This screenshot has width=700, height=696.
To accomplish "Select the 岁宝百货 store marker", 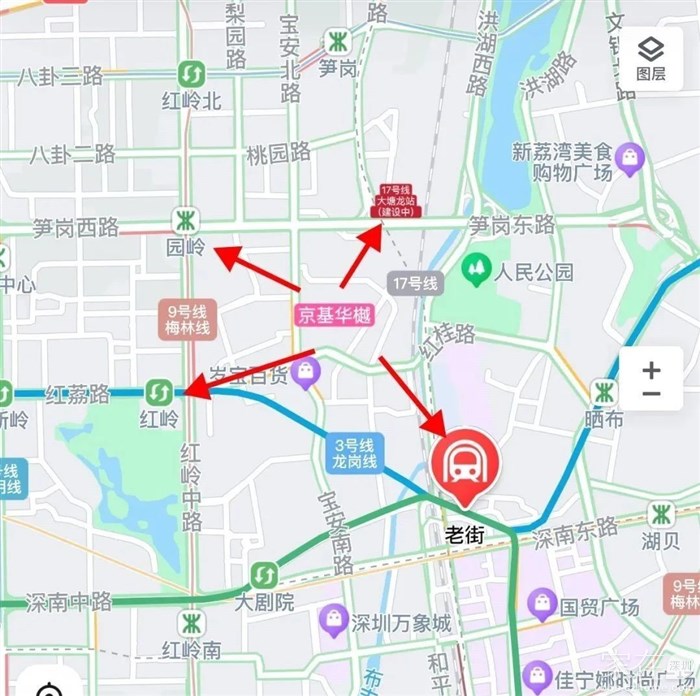I will [x=306, y=375].
